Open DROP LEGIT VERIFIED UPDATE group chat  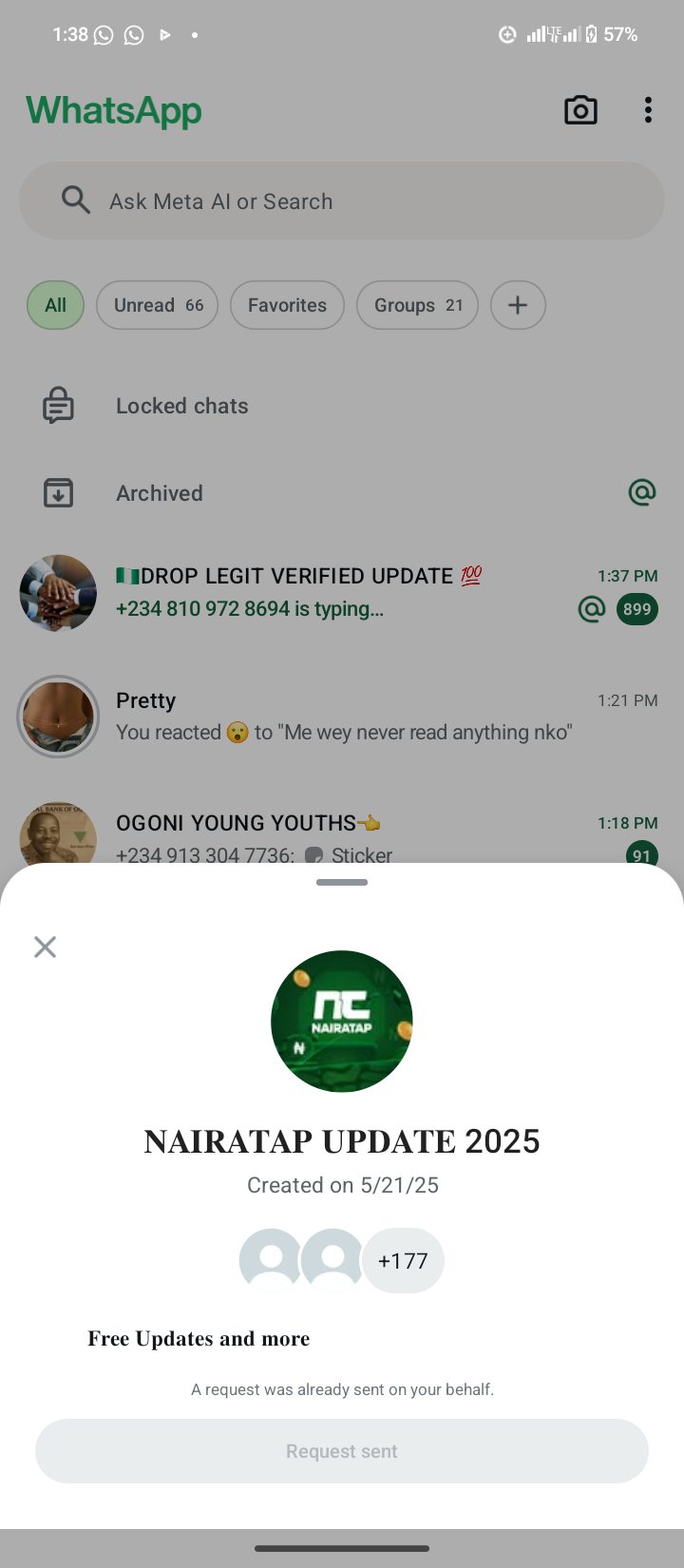coord(342,592)
